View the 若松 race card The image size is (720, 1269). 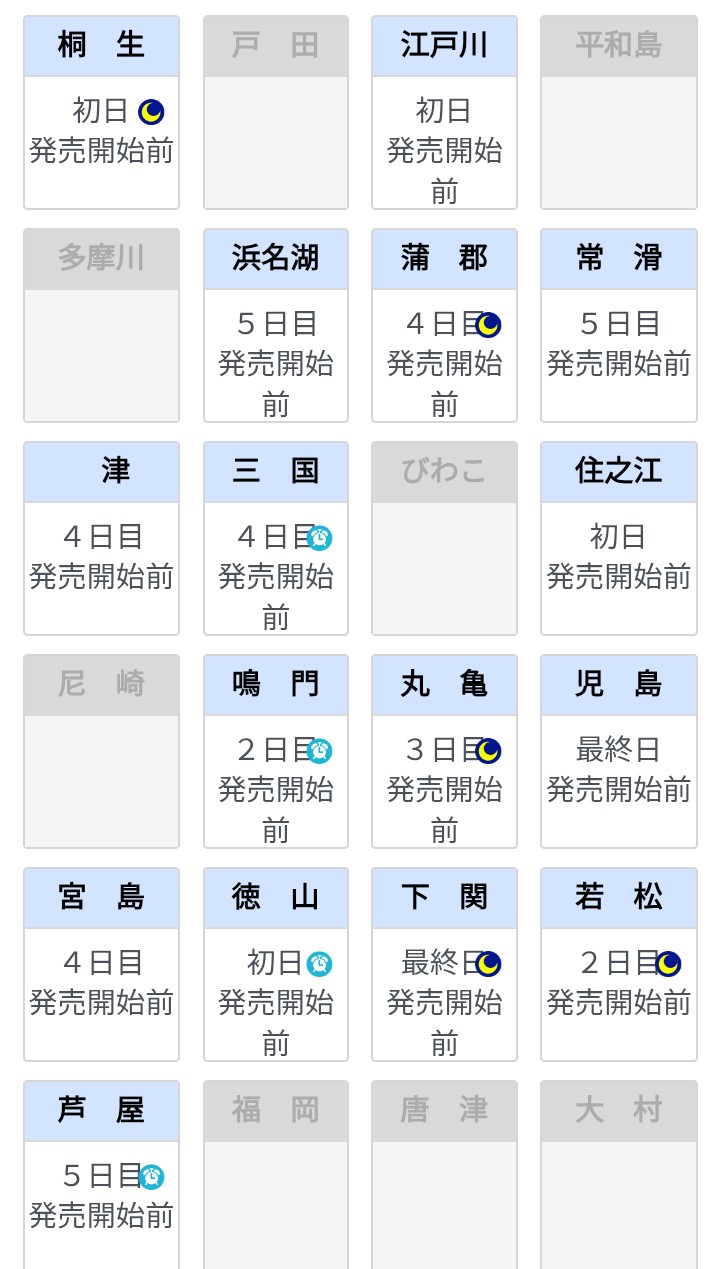[x=618, y=964]
